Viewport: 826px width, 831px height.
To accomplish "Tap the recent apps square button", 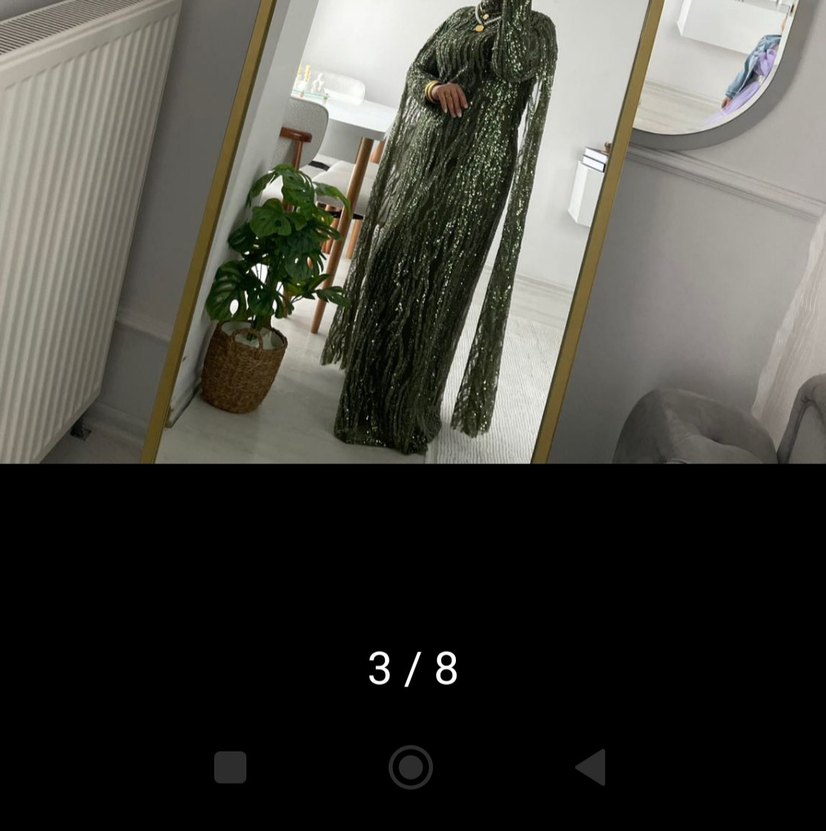I will tap(230, 767).
